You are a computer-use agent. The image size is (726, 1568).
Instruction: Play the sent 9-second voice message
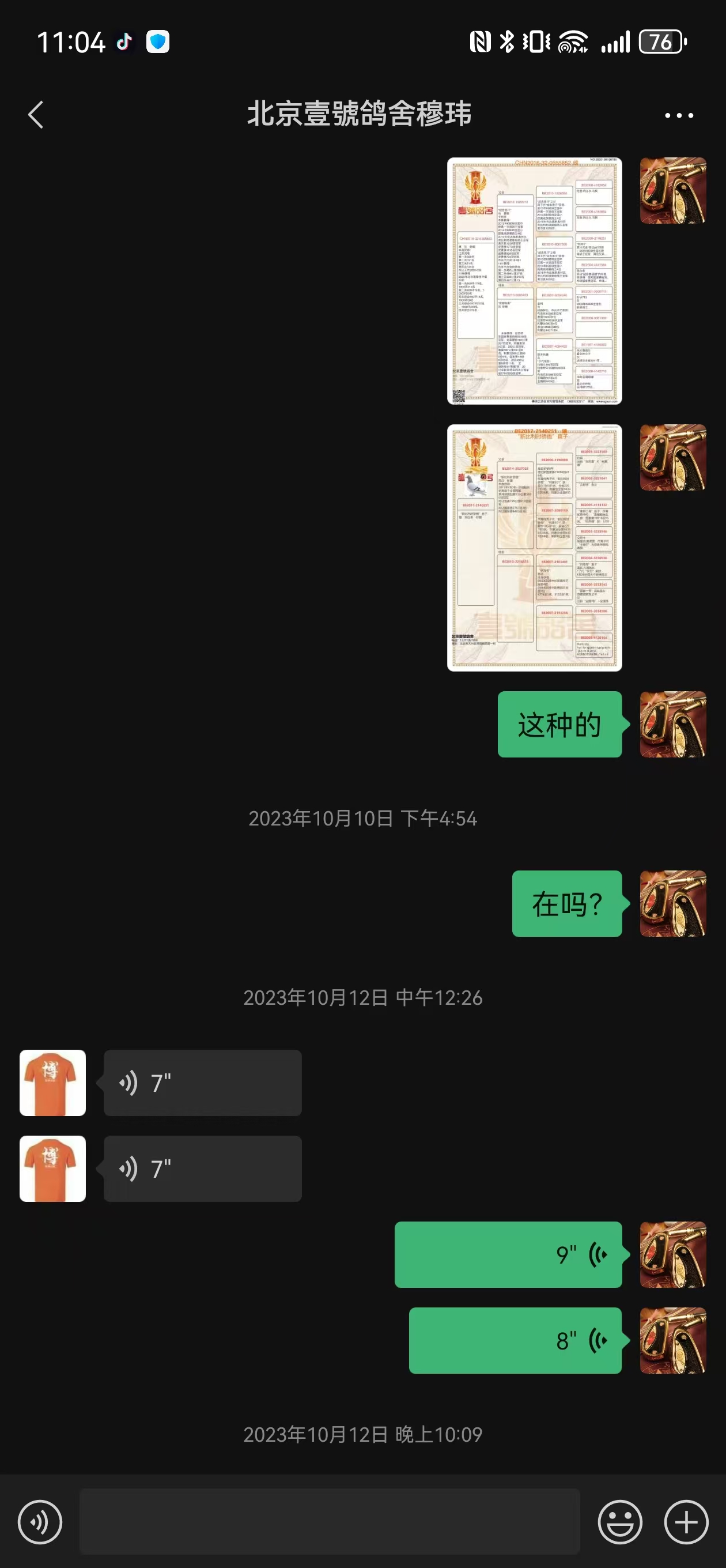(x=508, y=1254)
